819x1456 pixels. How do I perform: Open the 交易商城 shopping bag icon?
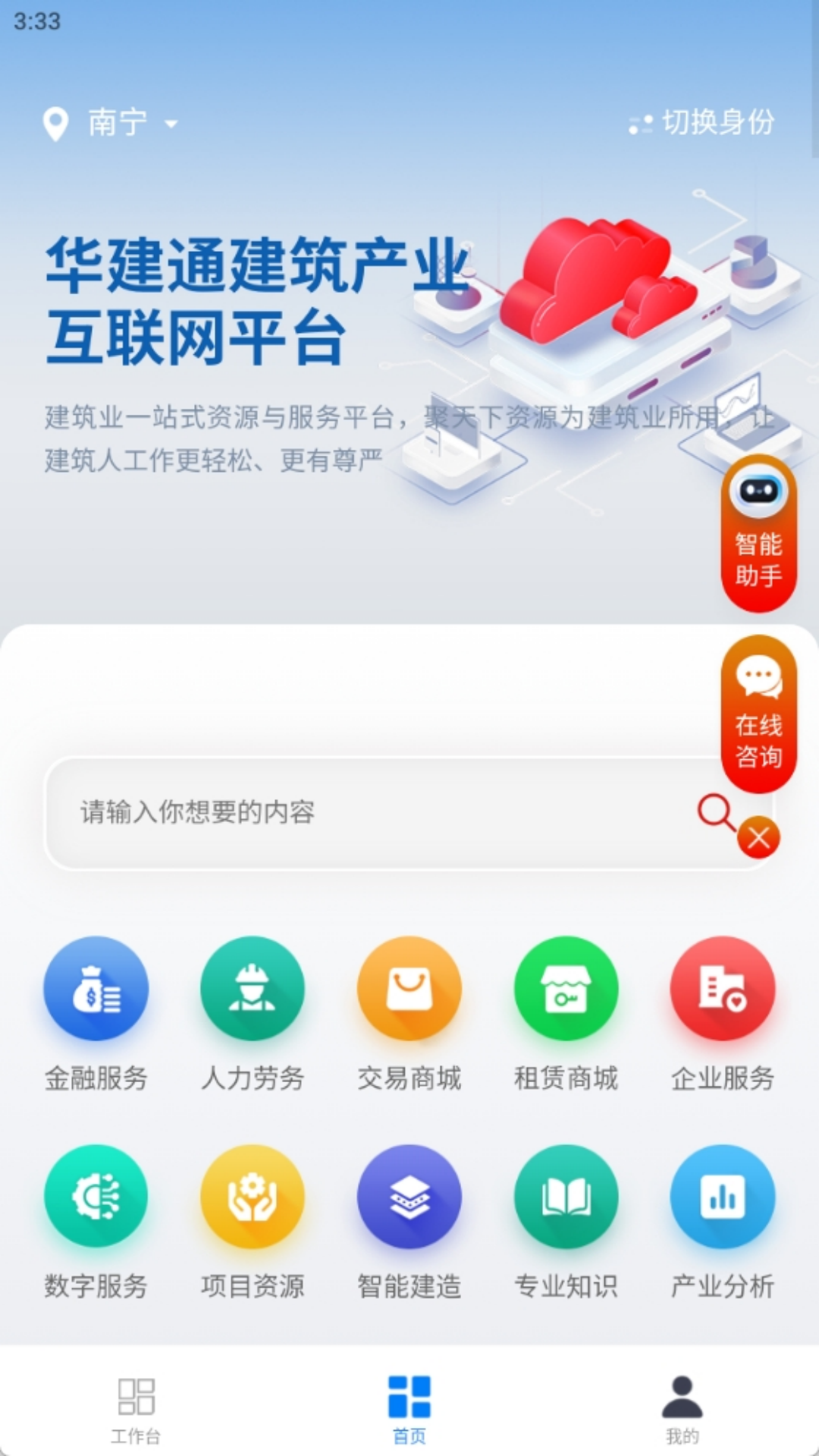pos(409,988)
